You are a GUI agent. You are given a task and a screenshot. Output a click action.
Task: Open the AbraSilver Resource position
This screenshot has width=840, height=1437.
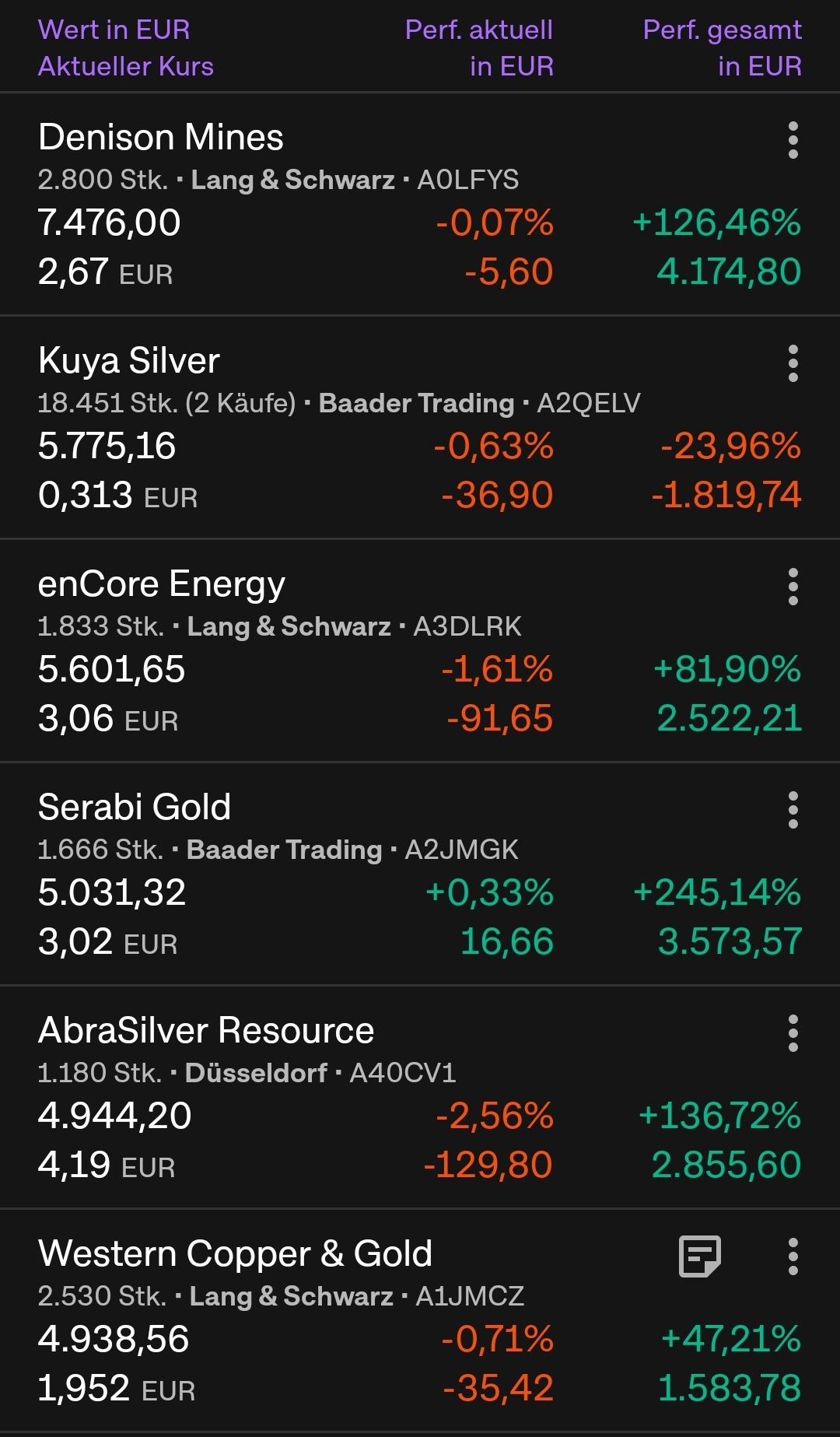pos(206,1031)
